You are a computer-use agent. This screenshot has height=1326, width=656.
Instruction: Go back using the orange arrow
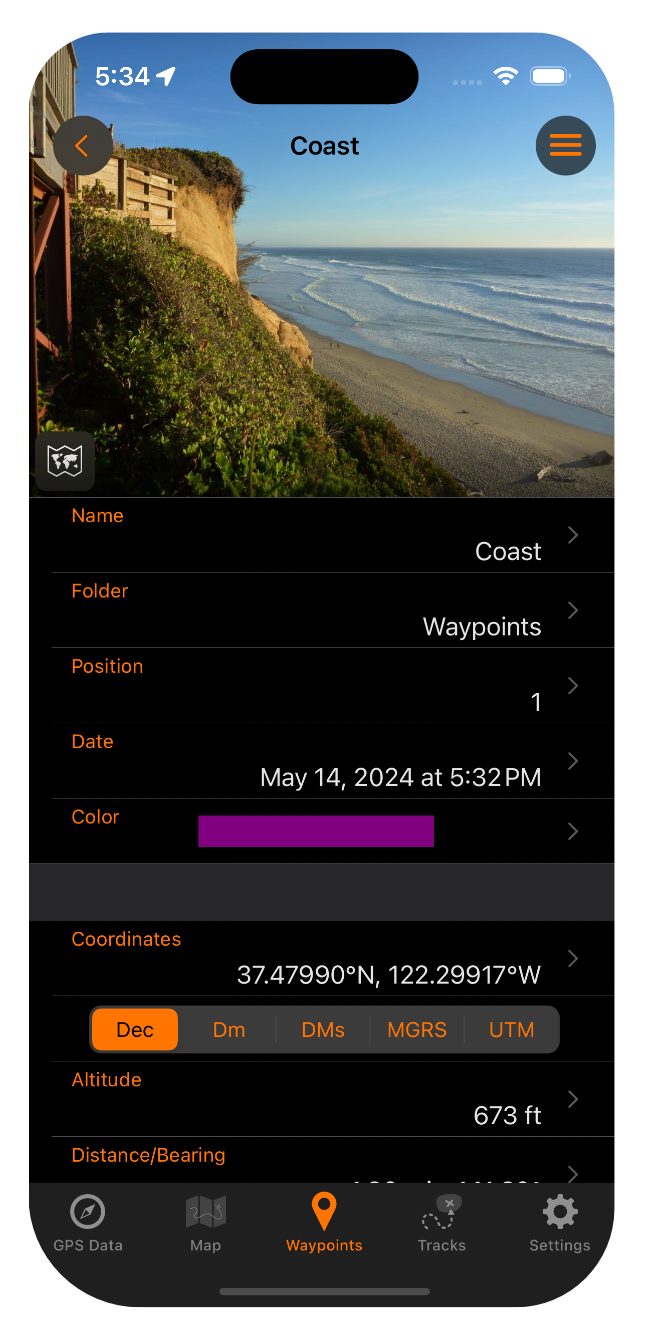[83, 146]
